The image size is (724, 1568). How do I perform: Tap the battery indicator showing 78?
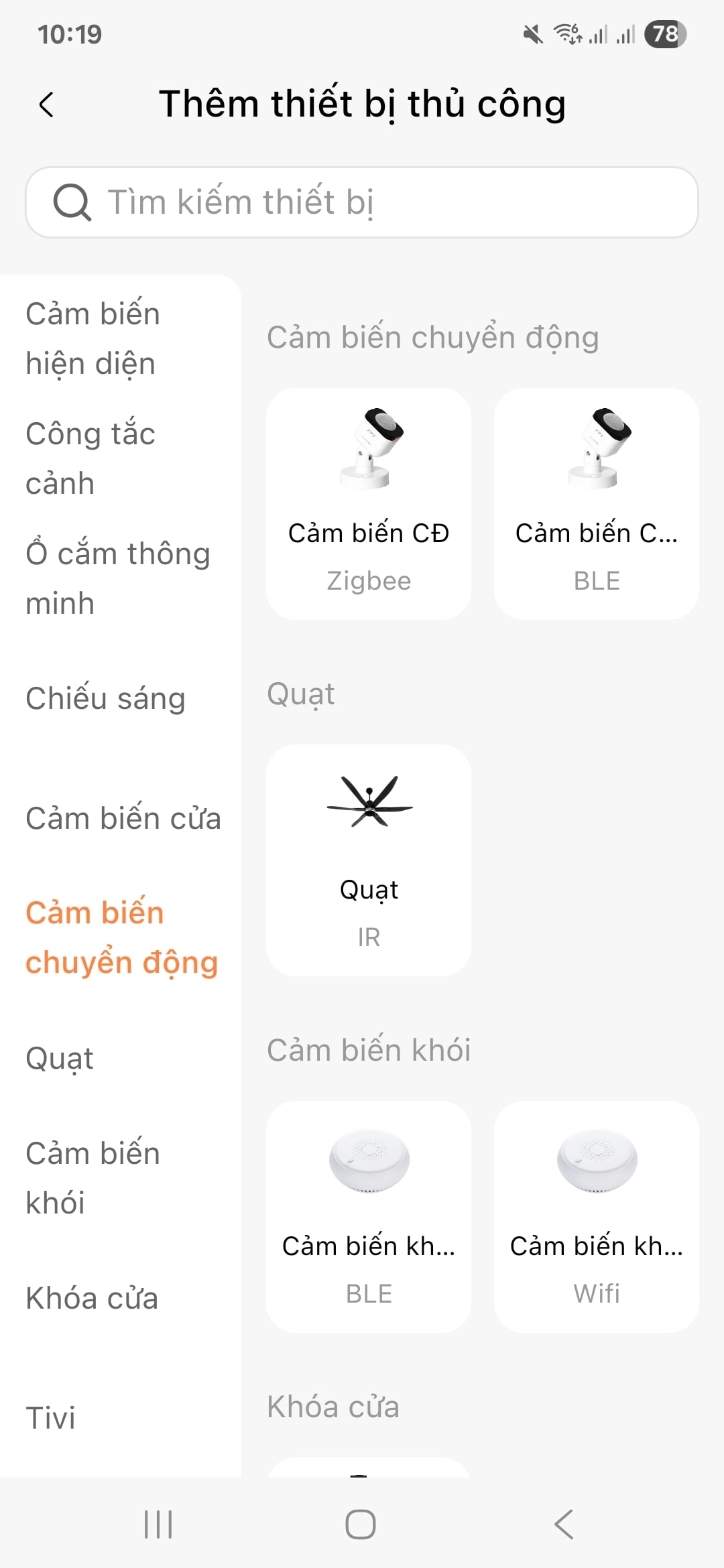[666, 35]
